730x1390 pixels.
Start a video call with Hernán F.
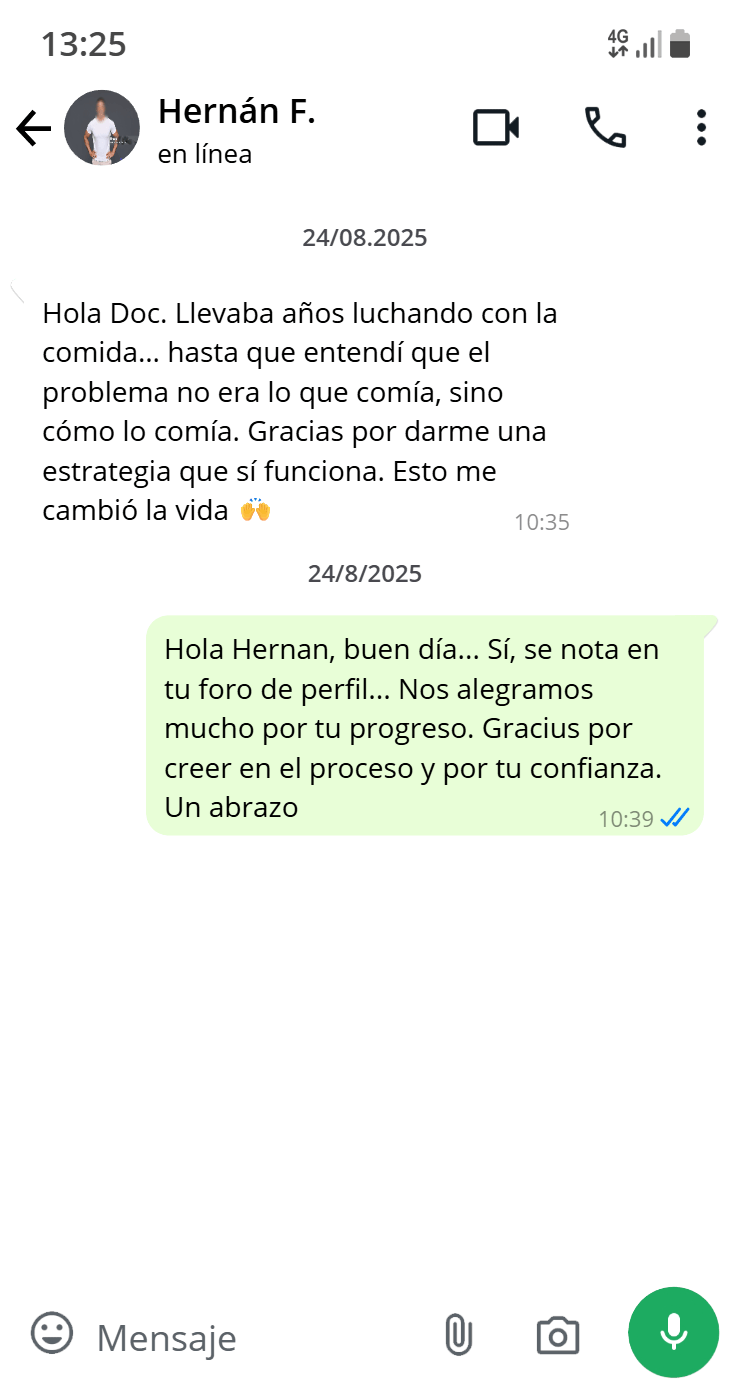click(x=495, y=128)
